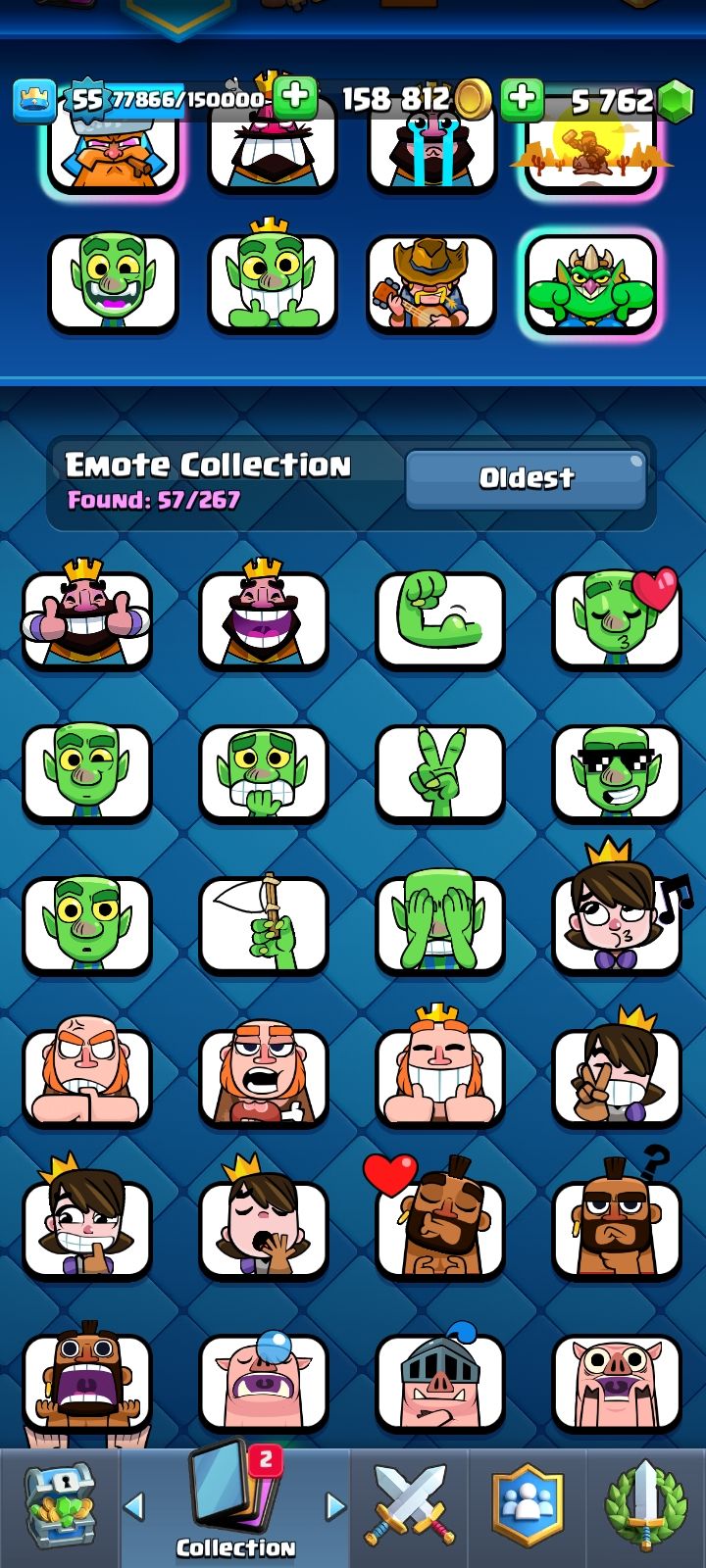This screenshot has height=1568, width=706.
Task: Open the shop chest tab
Action: click(59, 1506)
